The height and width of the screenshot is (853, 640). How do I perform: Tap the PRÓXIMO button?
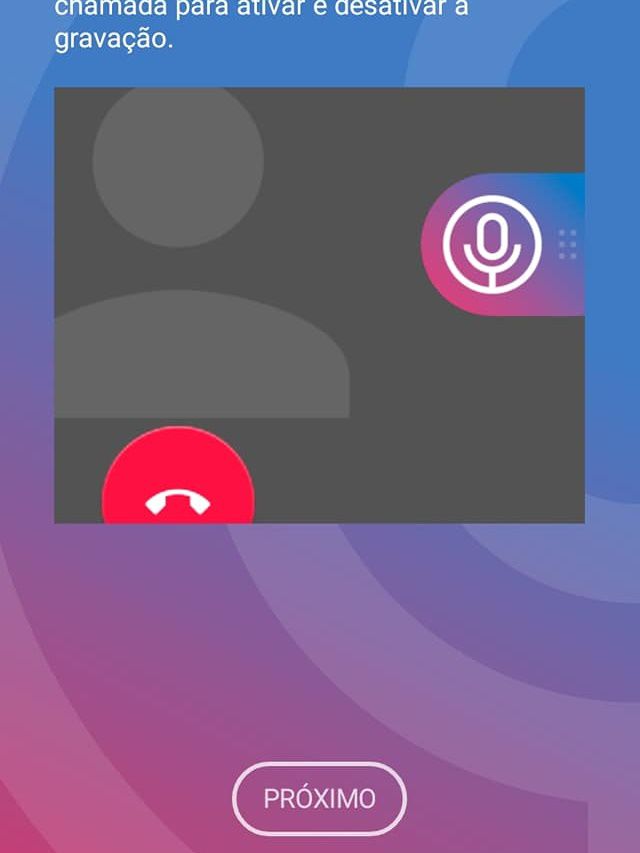tap(319, 799)
